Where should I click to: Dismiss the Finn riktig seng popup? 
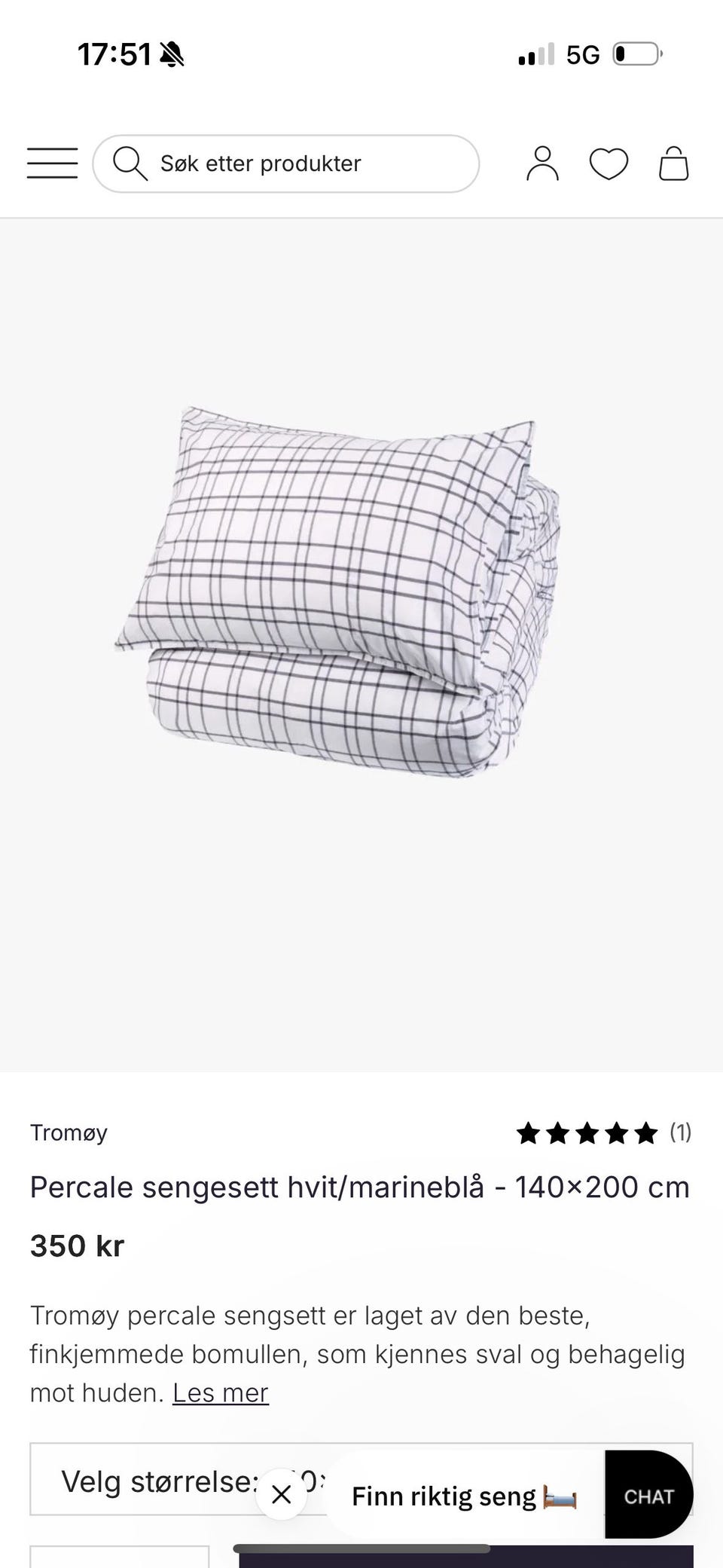[281, 1495]
